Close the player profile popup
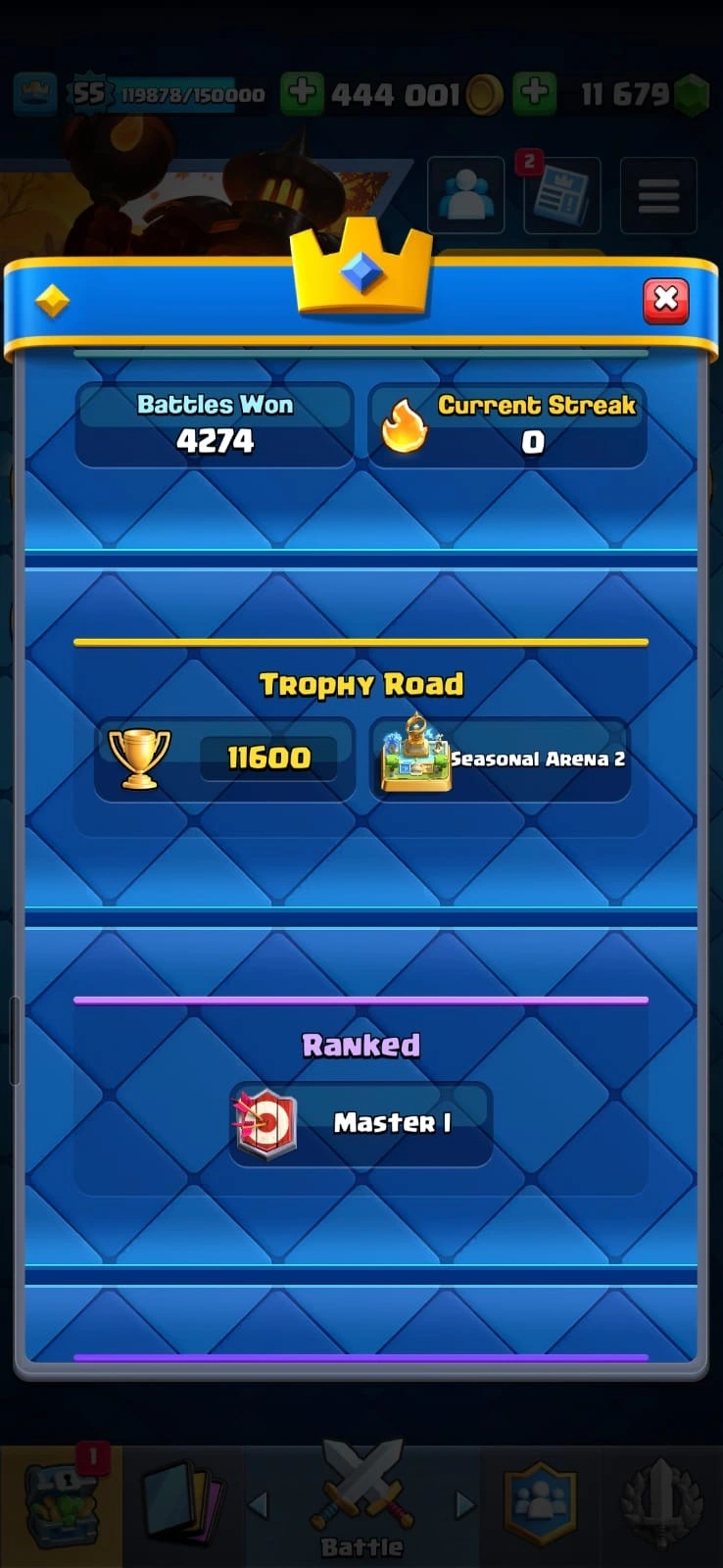The width and height of the screenshot is (723, 1568). coord(665,299)
